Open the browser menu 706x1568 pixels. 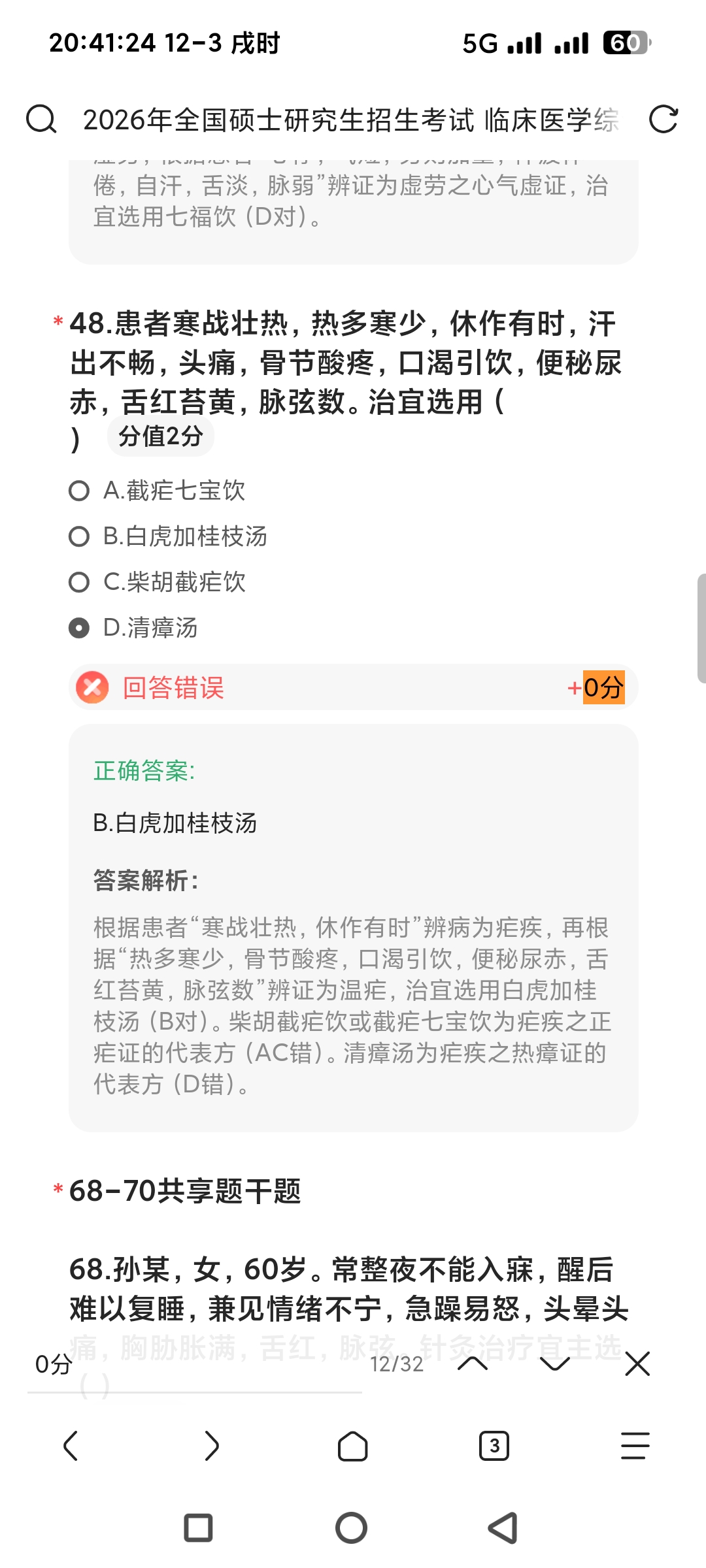635,1446
